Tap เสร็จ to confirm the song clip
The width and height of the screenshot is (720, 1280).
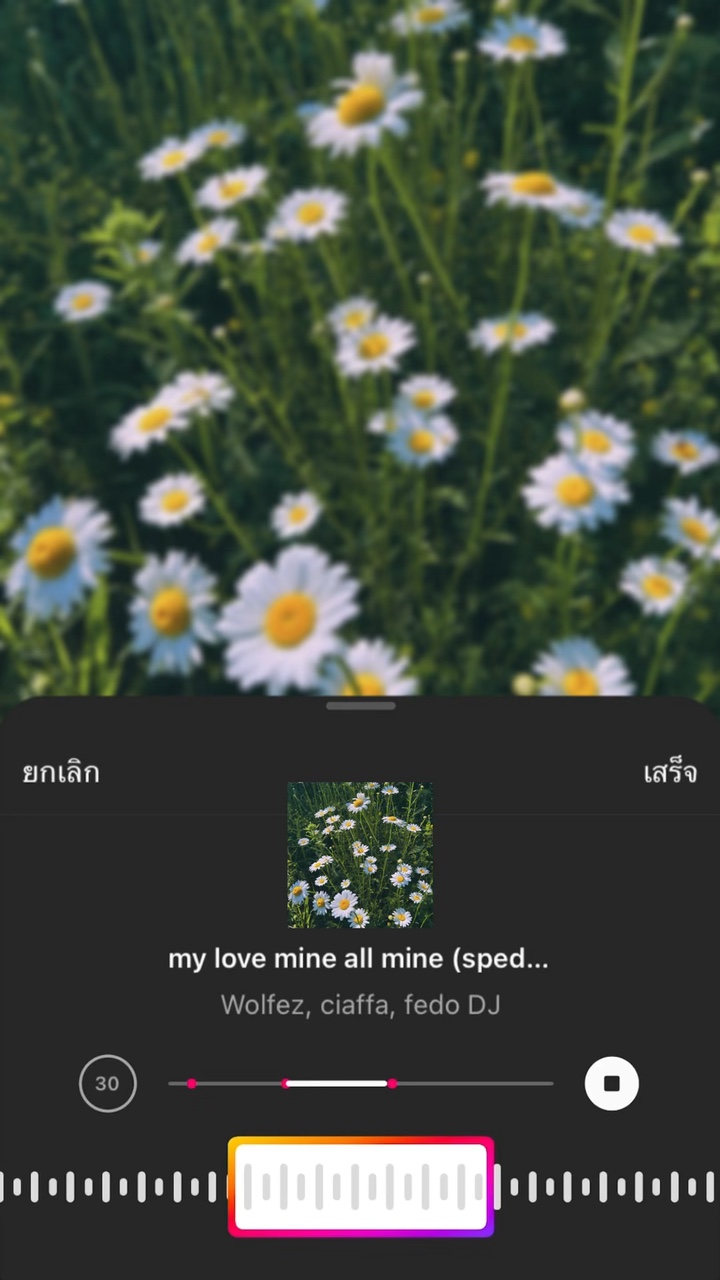[x=669, y=773]
